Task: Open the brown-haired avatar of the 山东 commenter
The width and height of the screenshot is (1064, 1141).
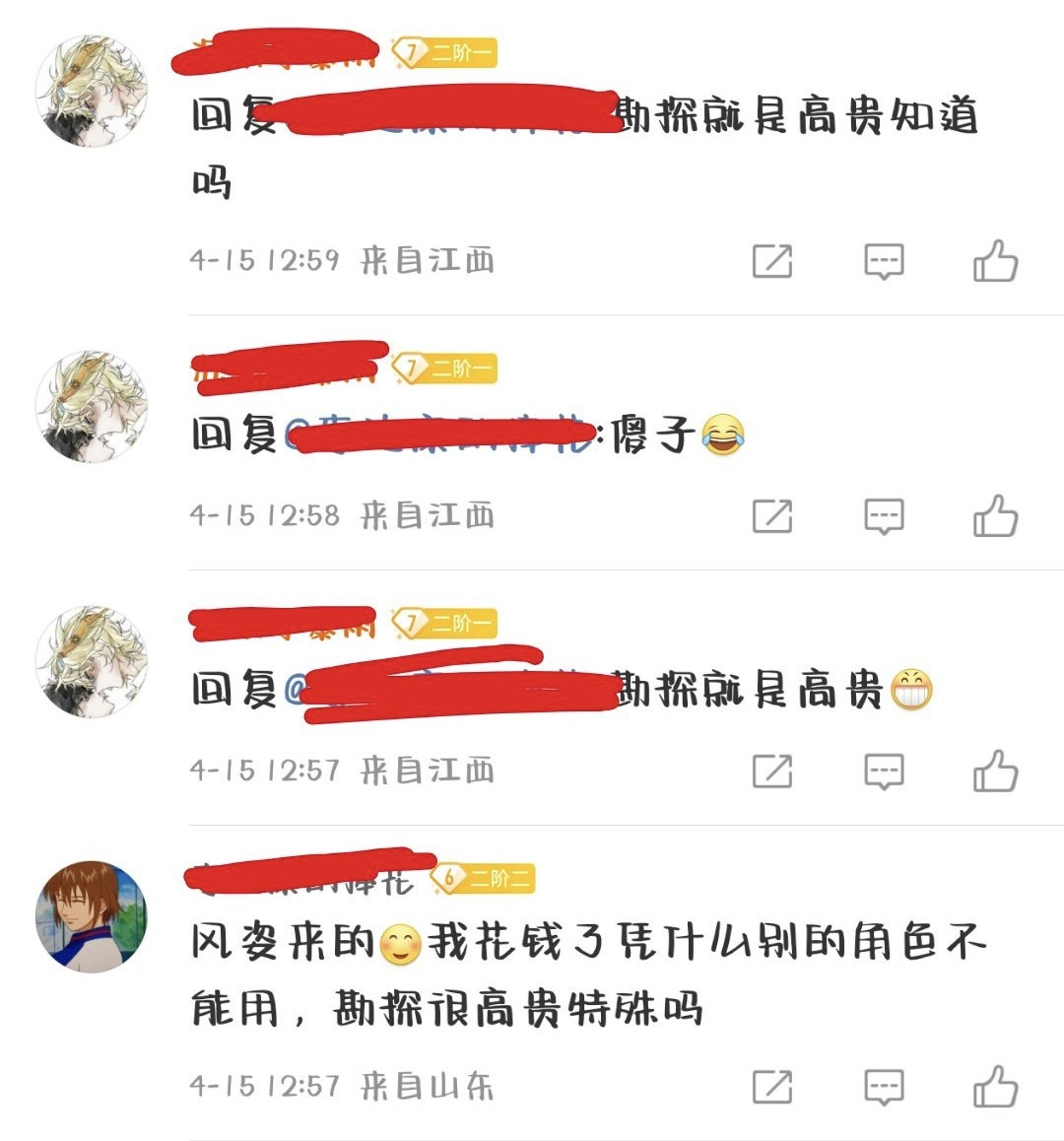Action: coord(91,916)
